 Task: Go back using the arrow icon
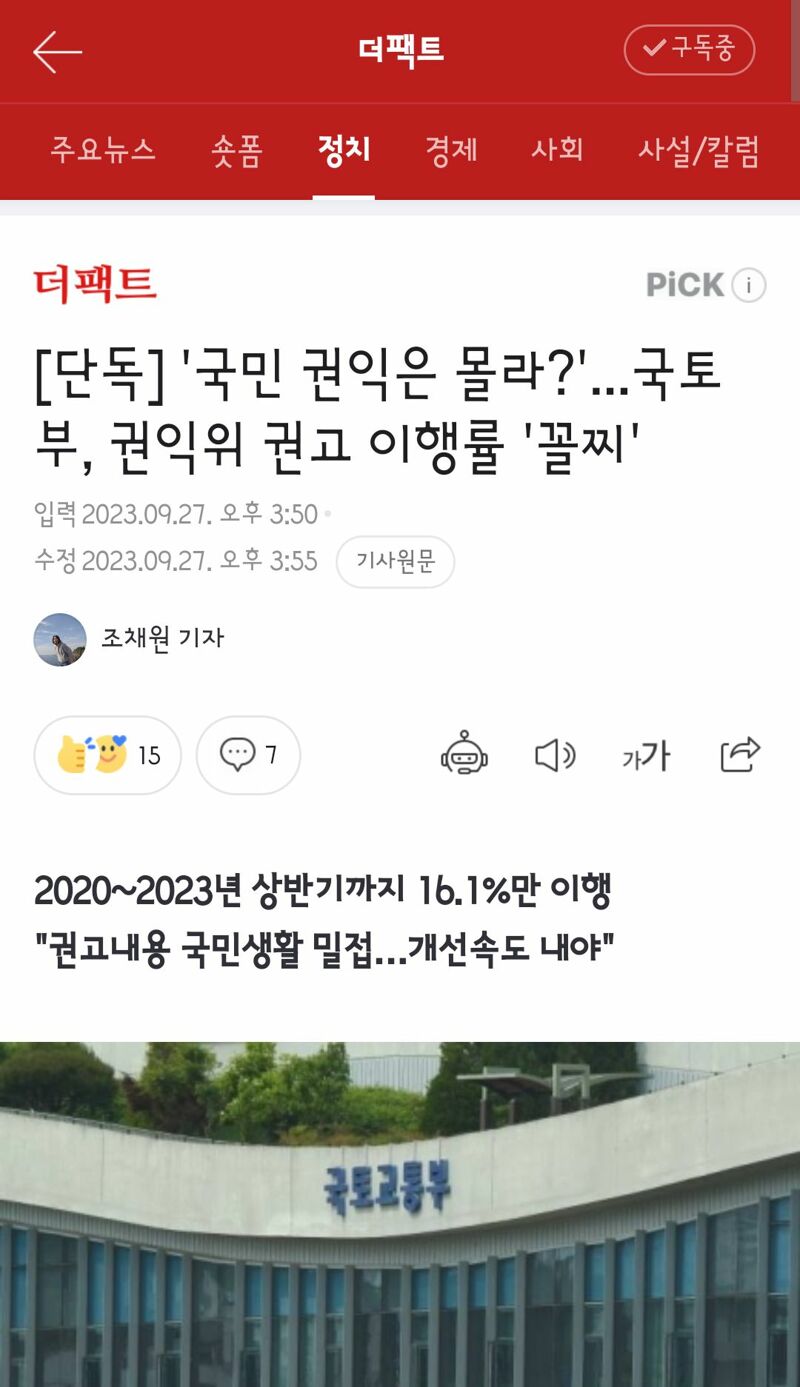point(57,51)
